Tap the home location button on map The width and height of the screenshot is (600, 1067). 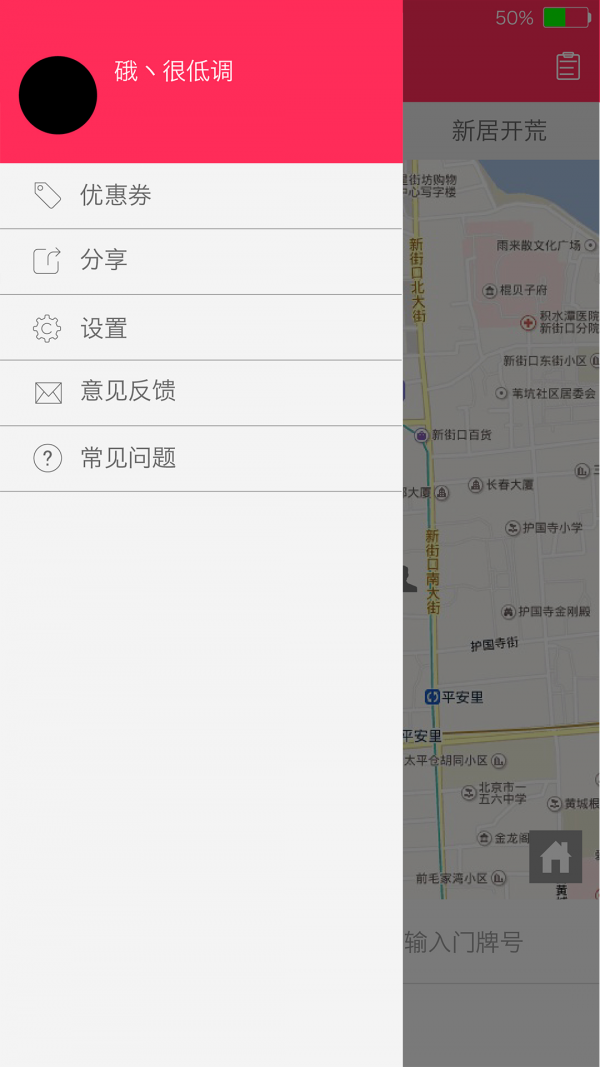555,857
